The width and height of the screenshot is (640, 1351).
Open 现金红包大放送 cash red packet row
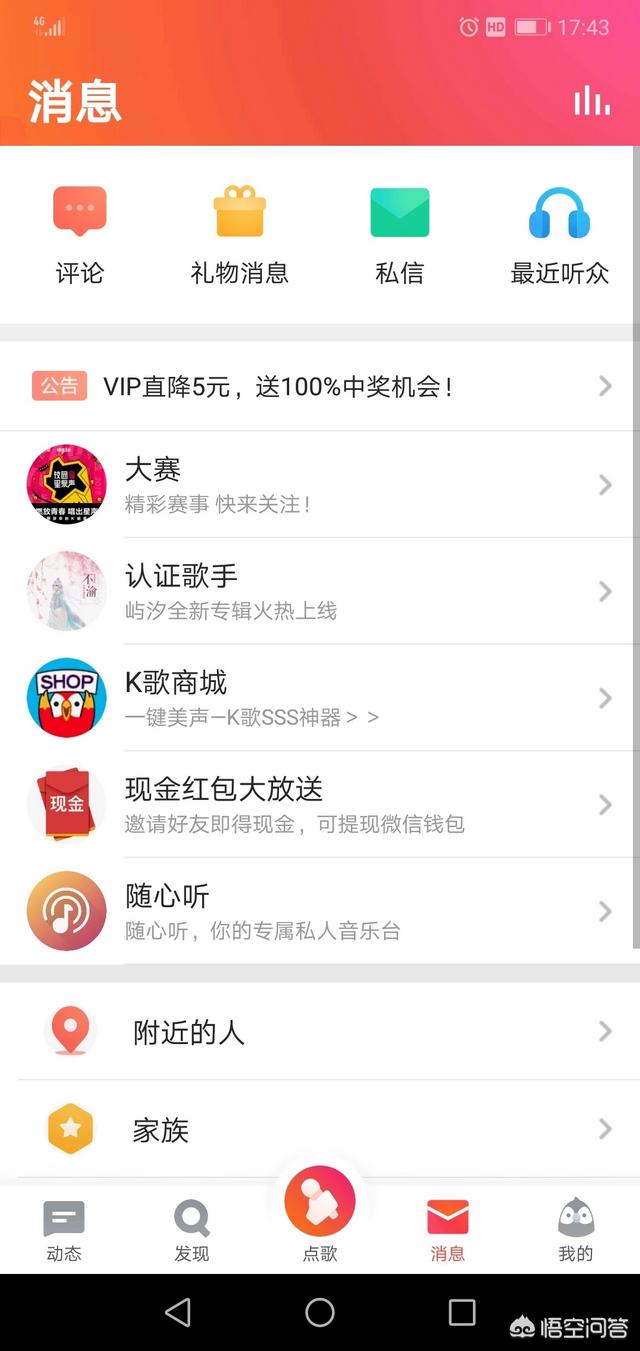320,804
